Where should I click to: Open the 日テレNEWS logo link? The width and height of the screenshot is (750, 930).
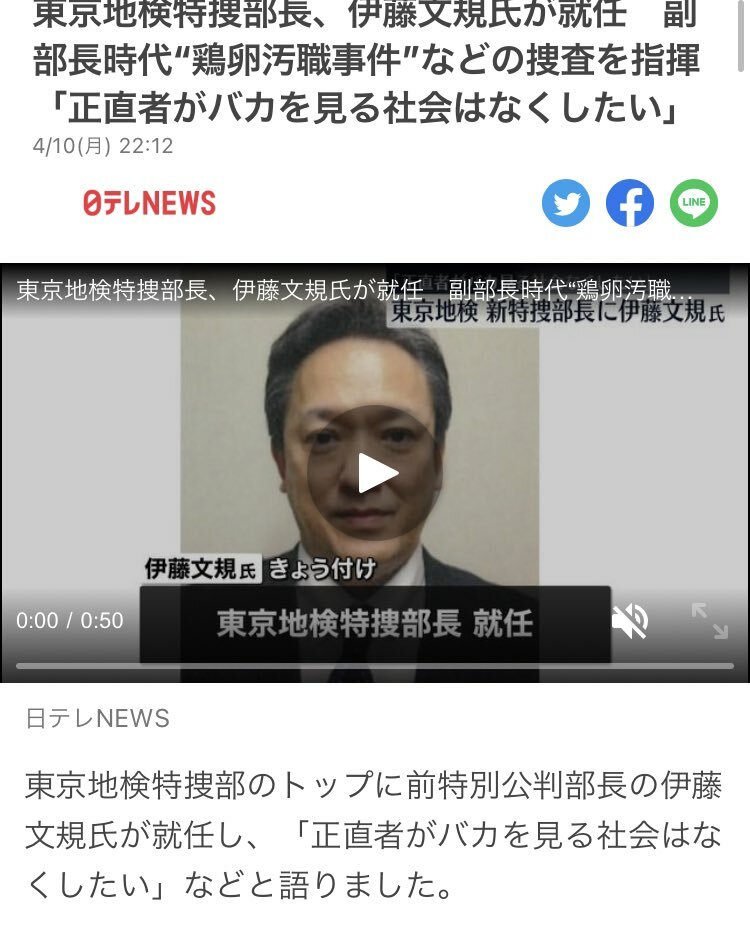pyautogui.click(x=149, y=203)
